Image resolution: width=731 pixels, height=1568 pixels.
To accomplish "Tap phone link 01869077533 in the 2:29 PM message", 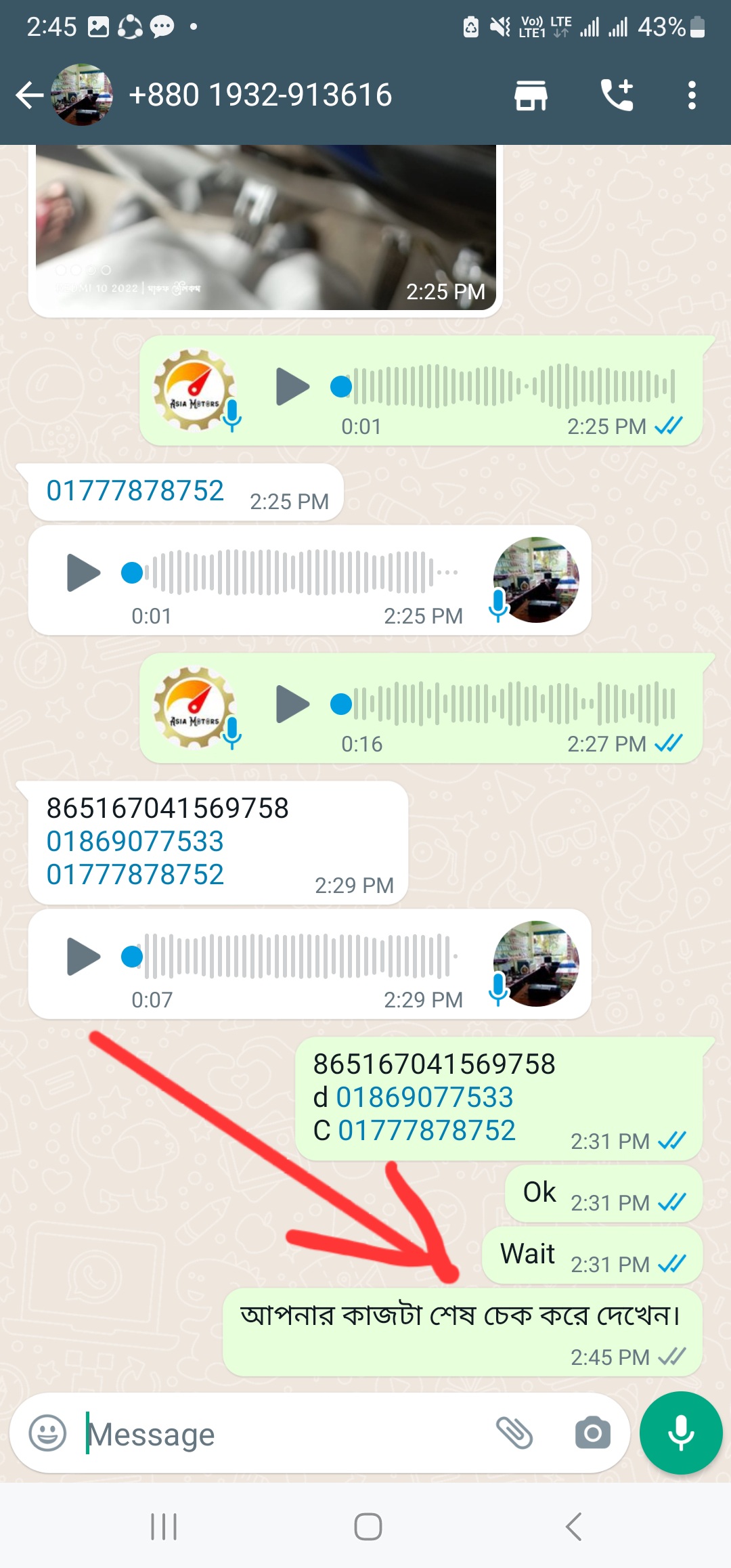I will pyautogui.click(x=135, y=842).
